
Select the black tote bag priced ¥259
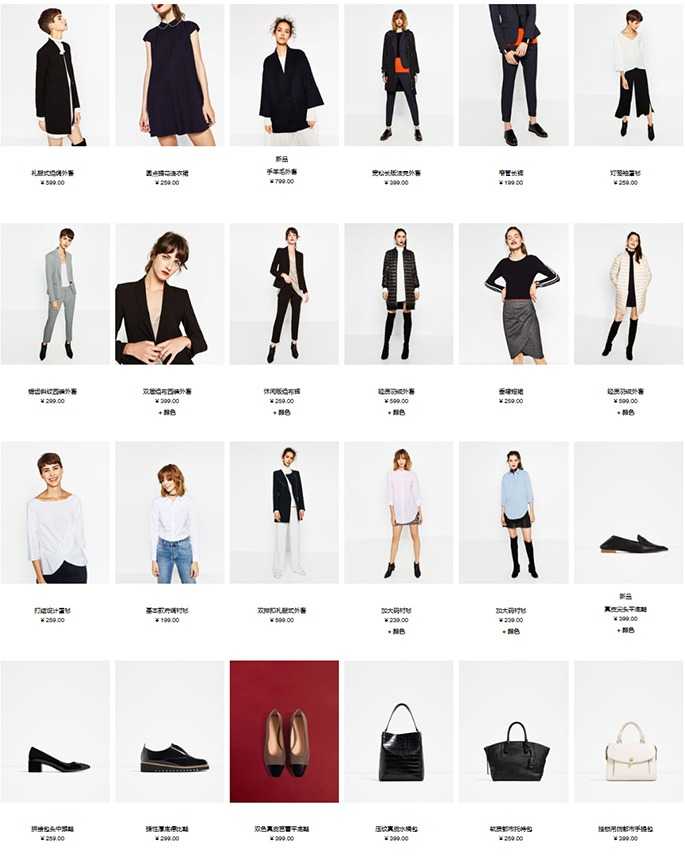click(513, 732)
